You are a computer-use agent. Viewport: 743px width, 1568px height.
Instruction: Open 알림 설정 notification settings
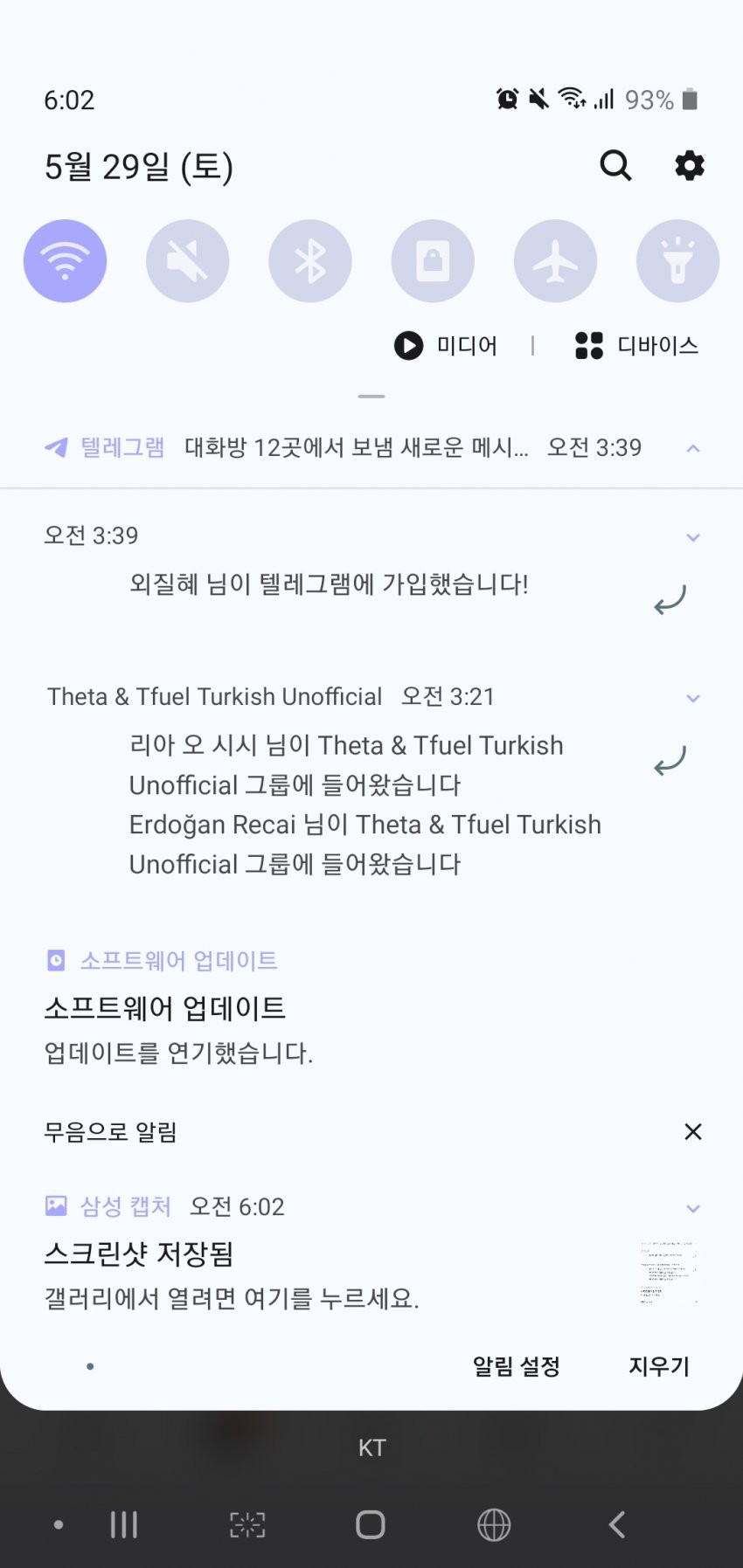pos(516,1366)
